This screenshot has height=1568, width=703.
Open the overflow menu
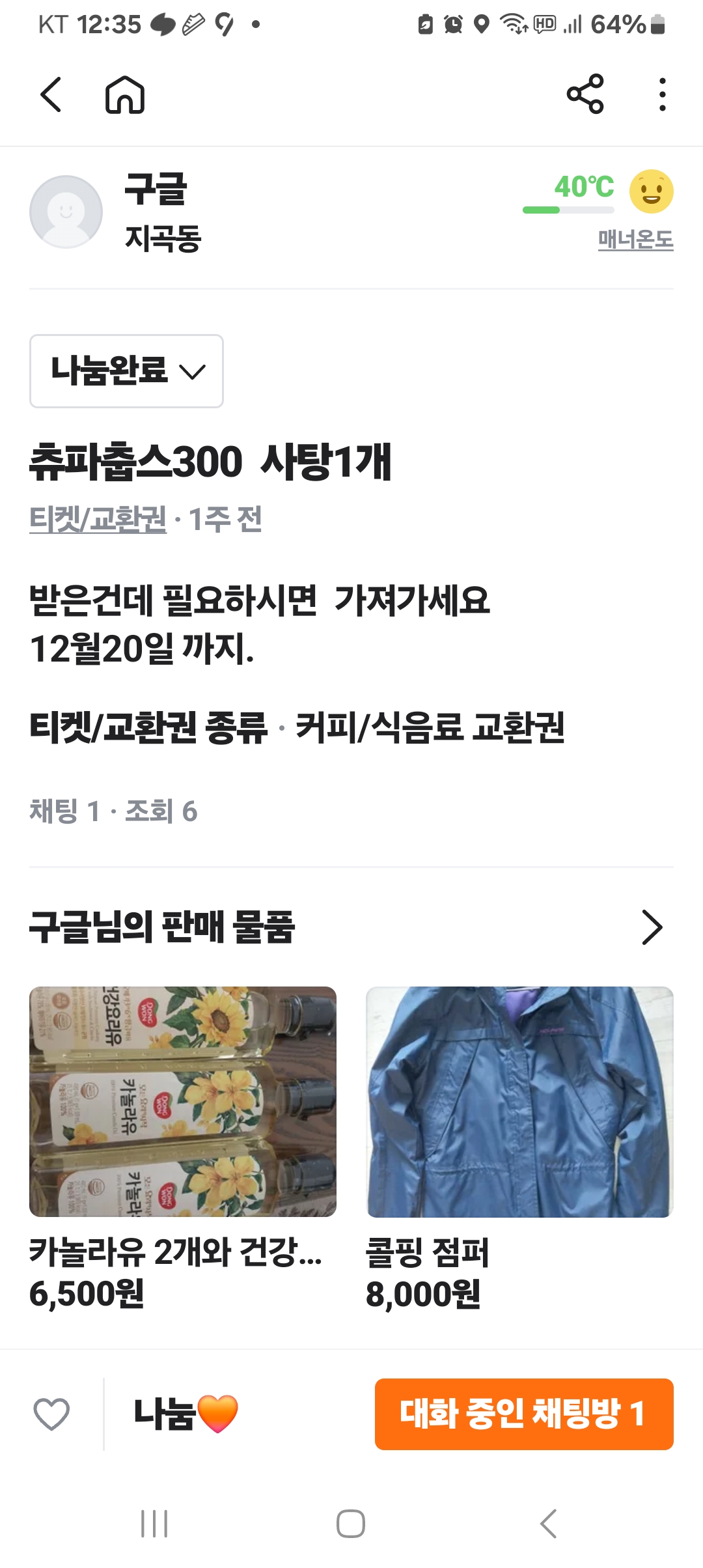tap(662, 95)
